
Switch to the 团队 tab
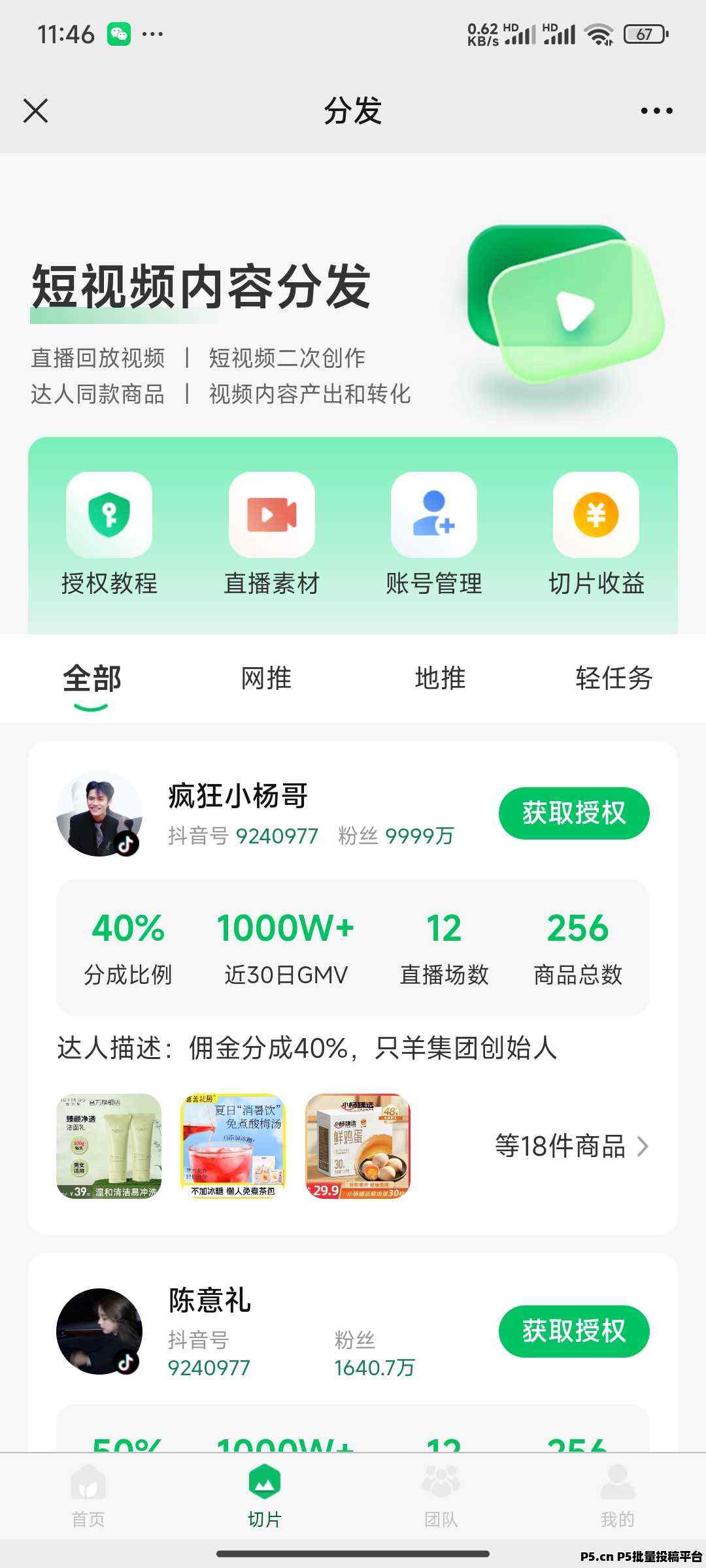point(441,1496)
